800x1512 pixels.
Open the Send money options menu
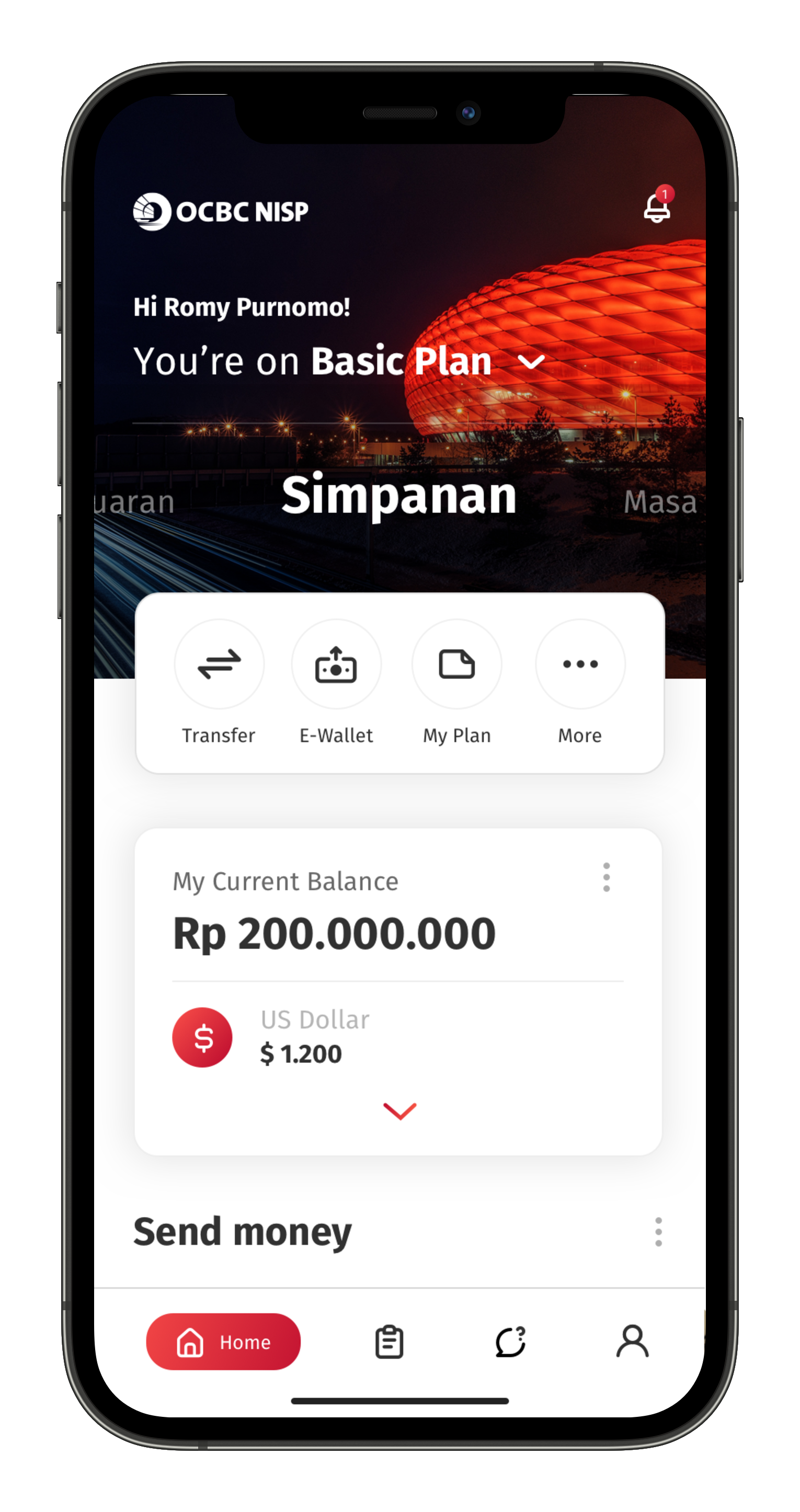tap(658, 1232)
